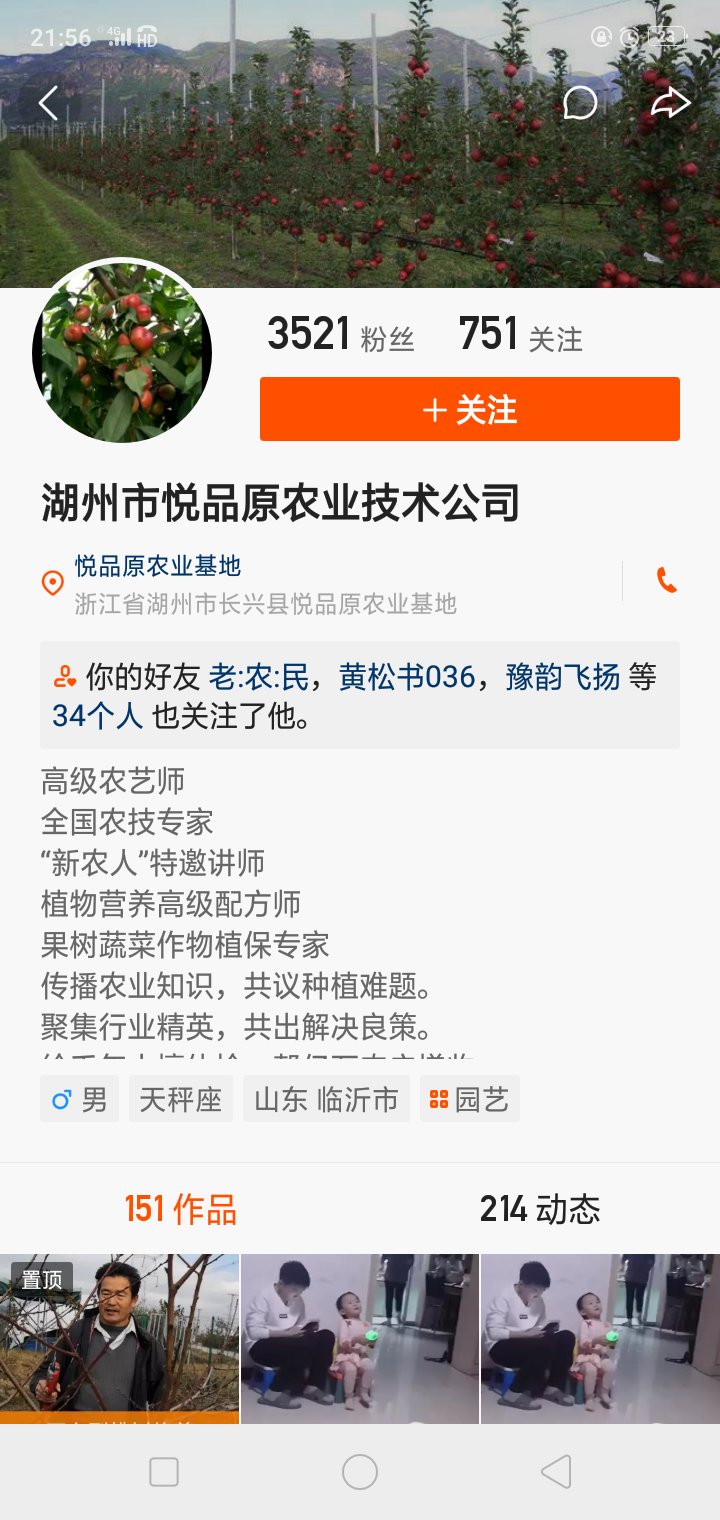Share this profile via arrow icon
The width and height of the screenshot is (720, 1520).
[670, 103]
